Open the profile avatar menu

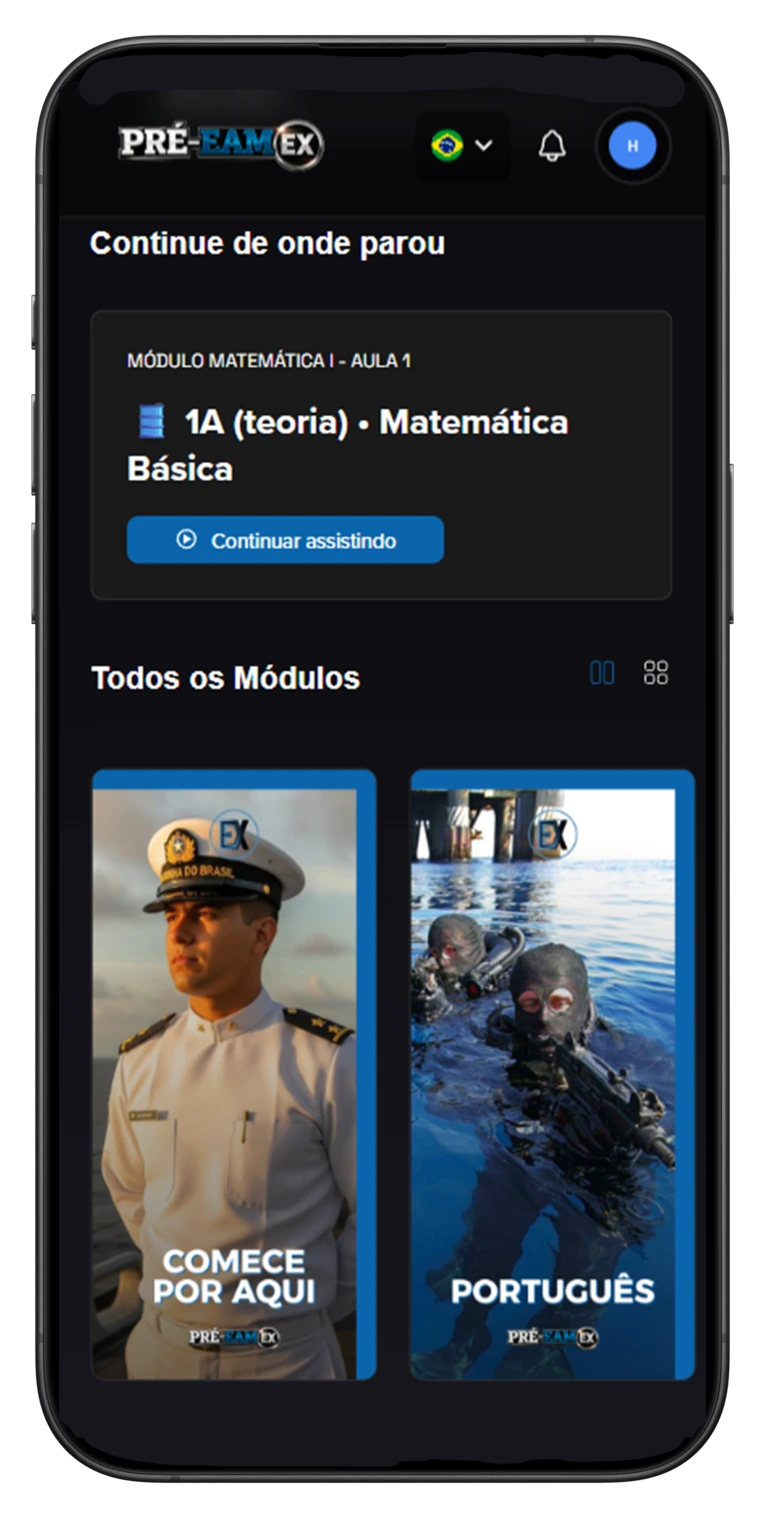click(632, 146)
